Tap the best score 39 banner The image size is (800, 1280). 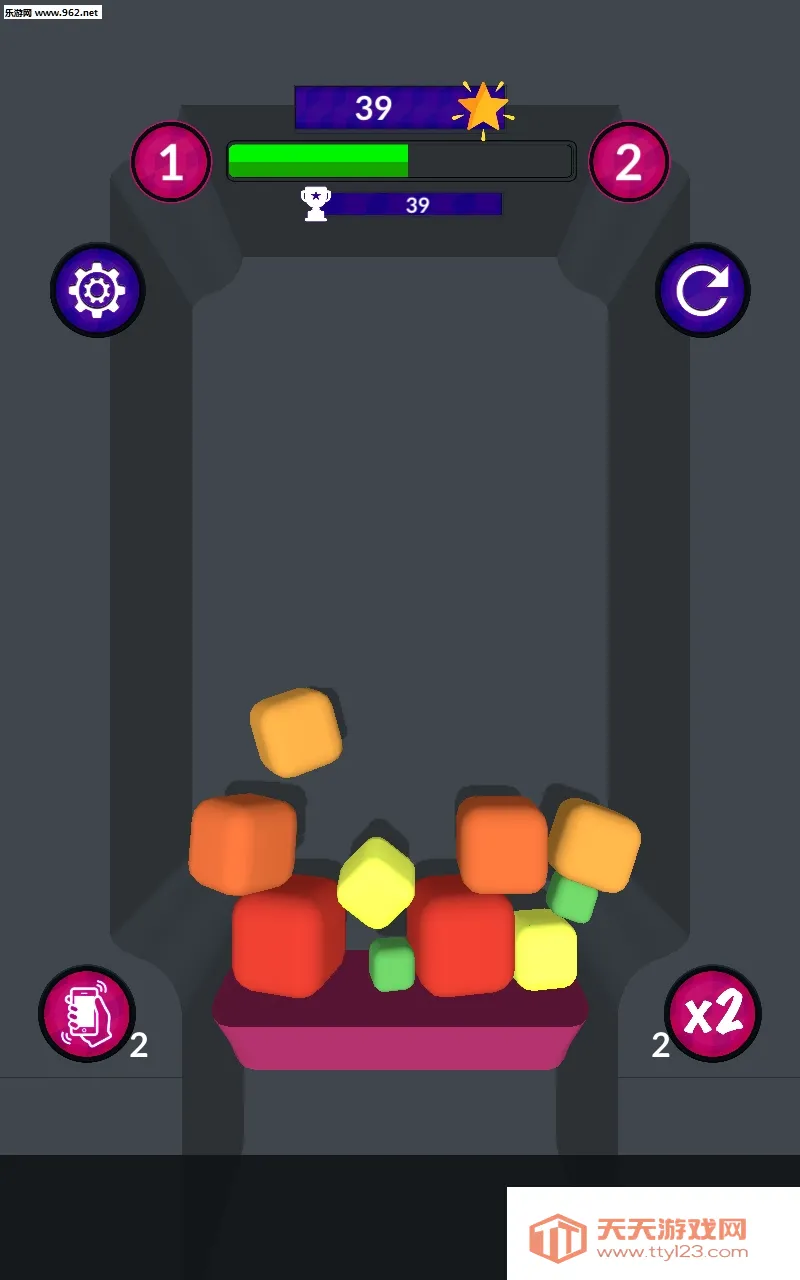(420, 204)
